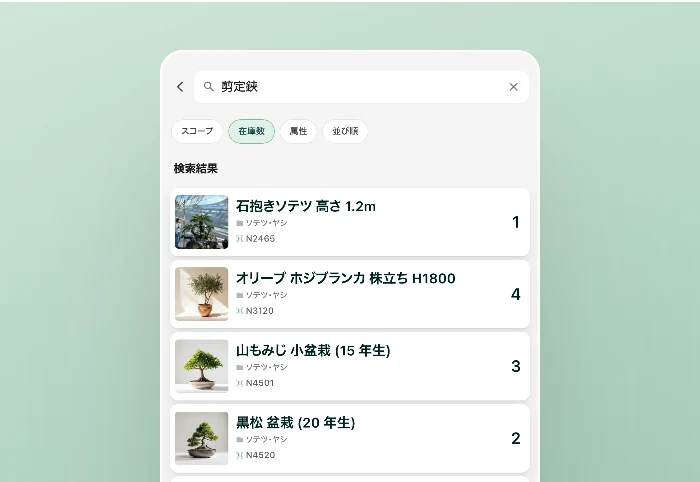This screenshot has height=482, width=700.
Task: Open the オリーブ ホジブランカ 株立ち H1800 result
Action: 350,294
